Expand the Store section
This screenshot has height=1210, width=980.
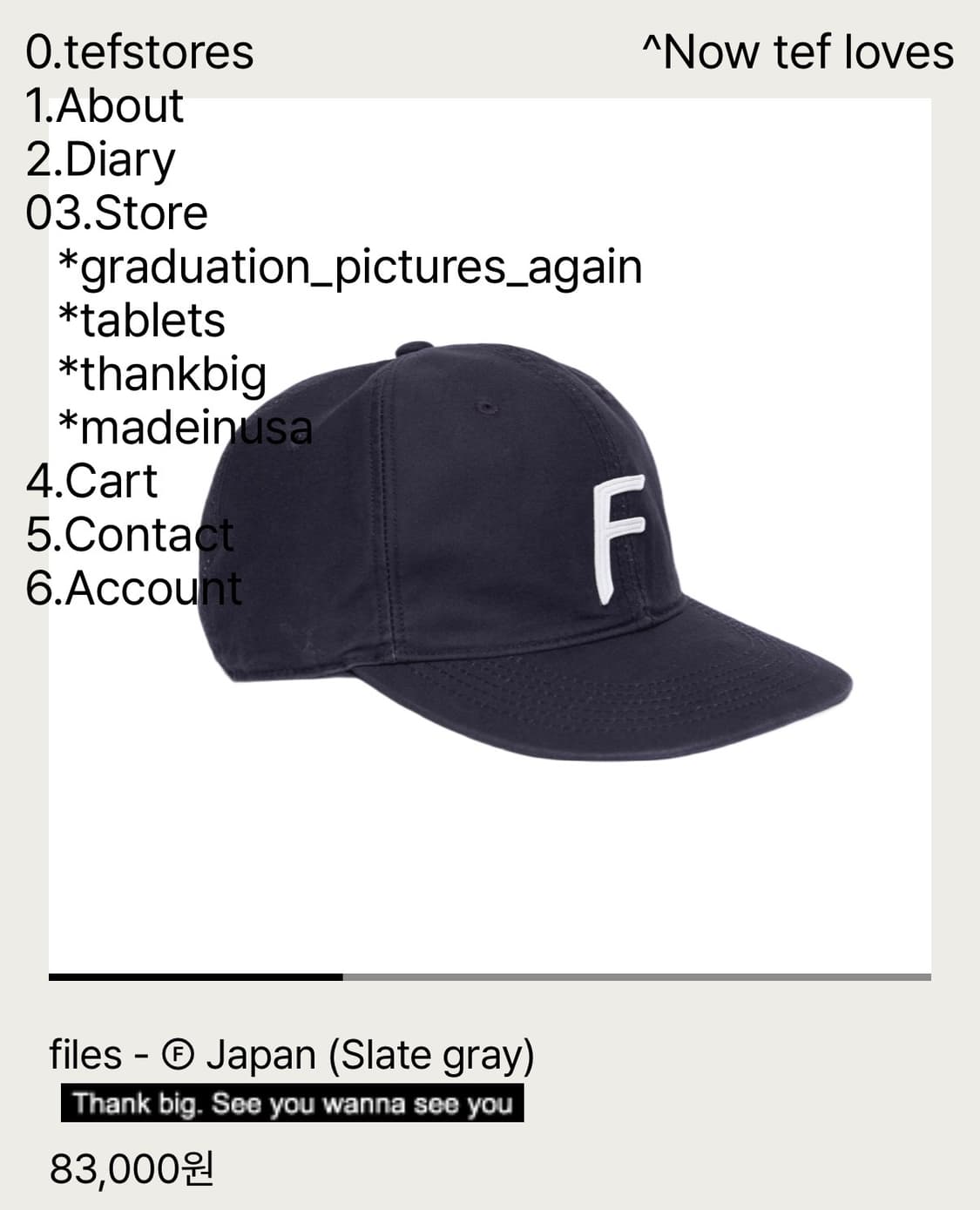(116, 213)
